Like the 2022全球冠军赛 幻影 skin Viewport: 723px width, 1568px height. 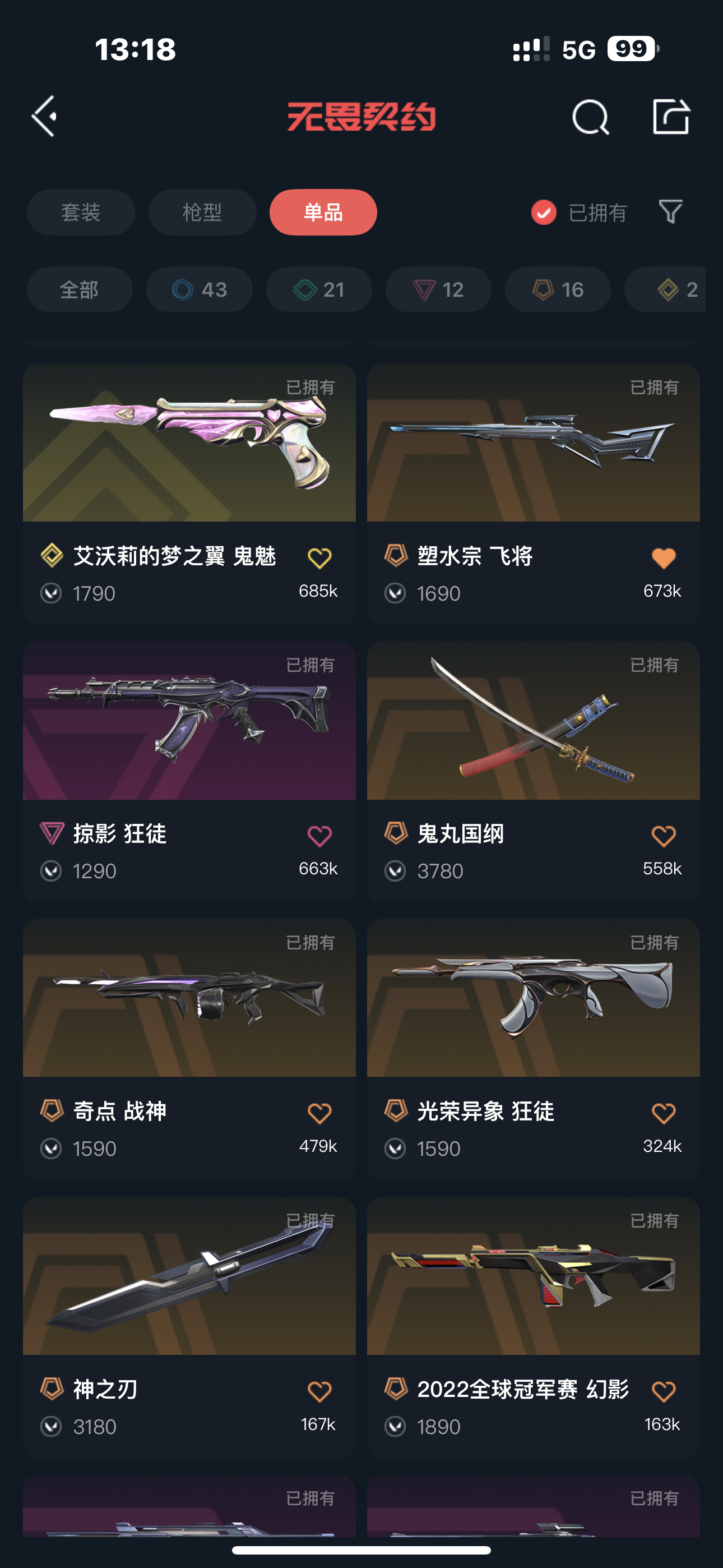click(664, 1391)
